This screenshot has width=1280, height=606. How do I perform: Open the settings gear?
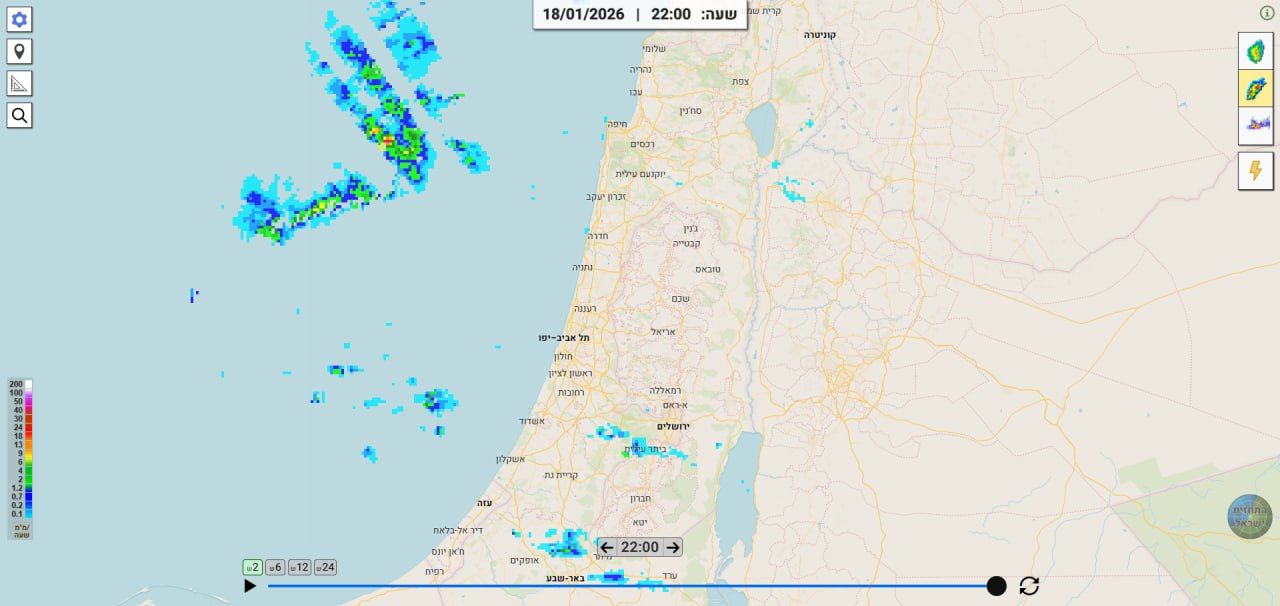click(19, 19)
